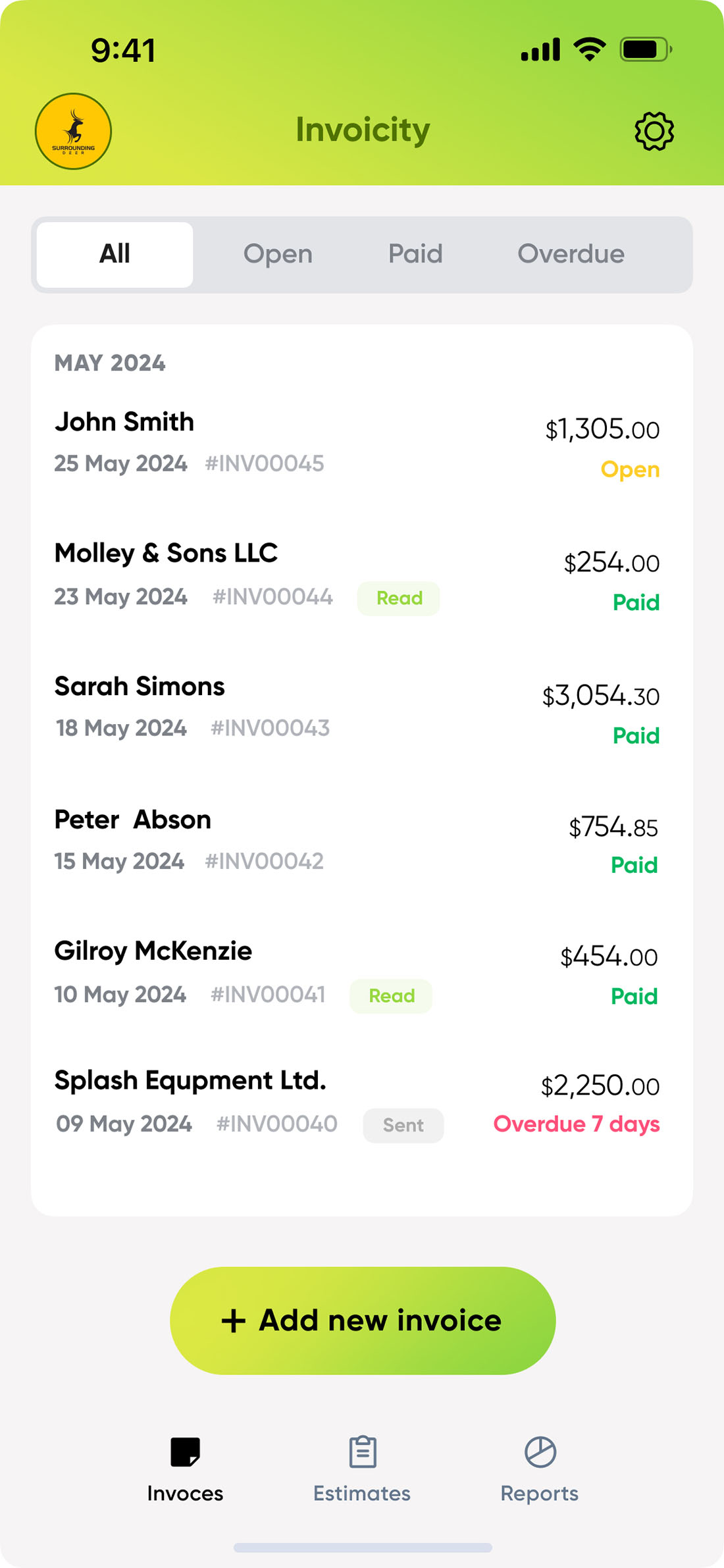
Task: Filter by Overdue invoices
Action: tap(571, 254)
